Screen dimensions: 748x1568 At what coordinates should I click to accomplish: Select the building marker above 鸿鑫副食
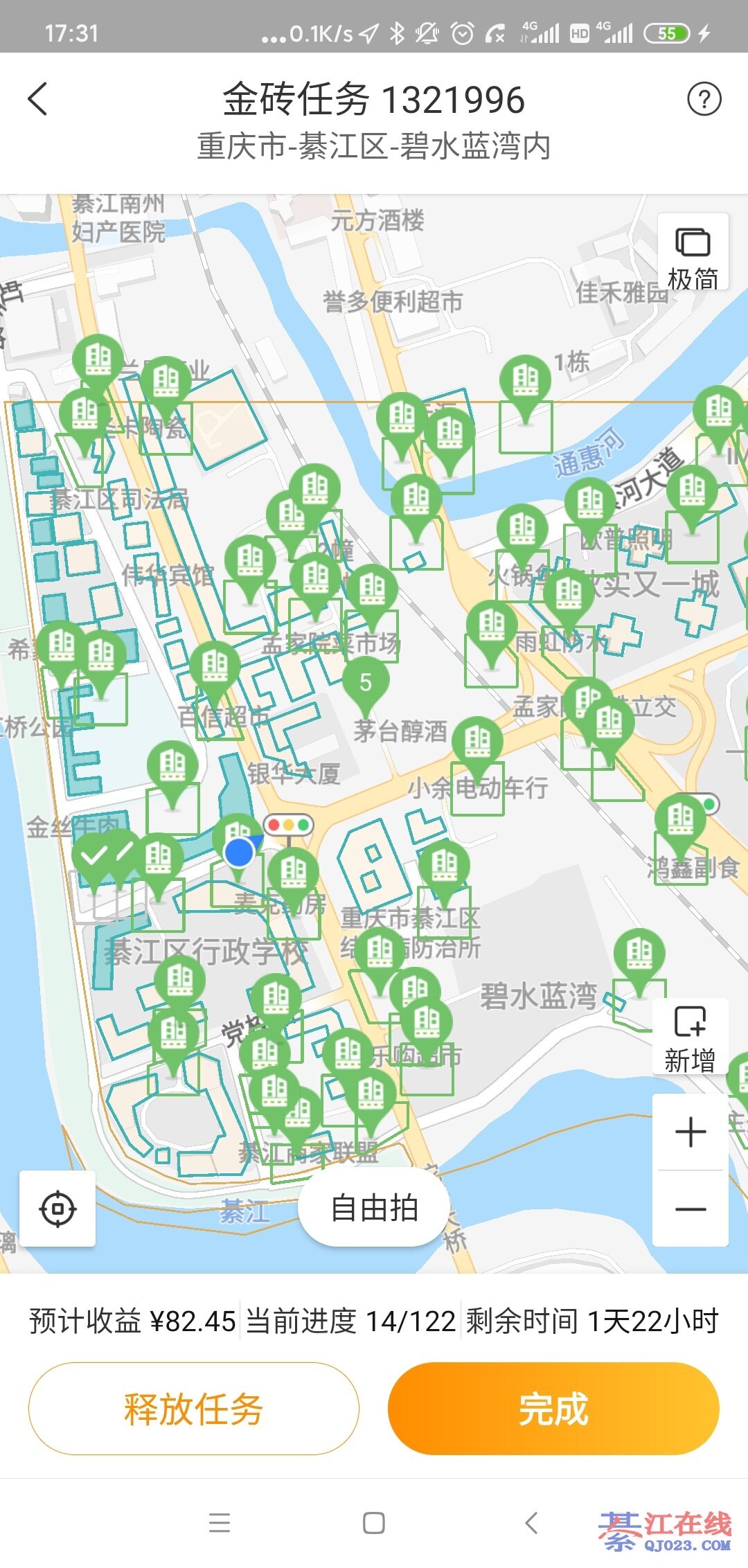point(680,821)
